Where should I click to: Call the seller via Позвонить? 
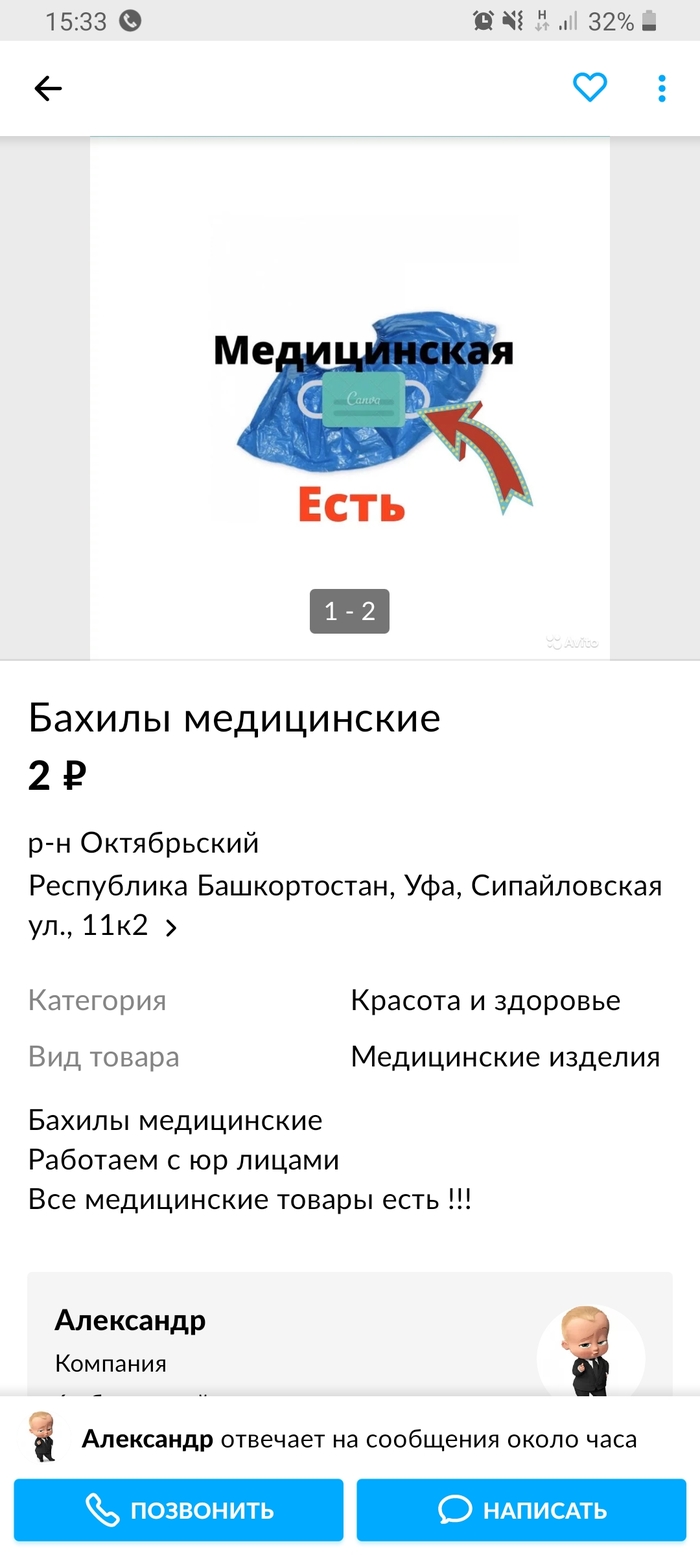pyautogui.click(x=178, y=1509)
